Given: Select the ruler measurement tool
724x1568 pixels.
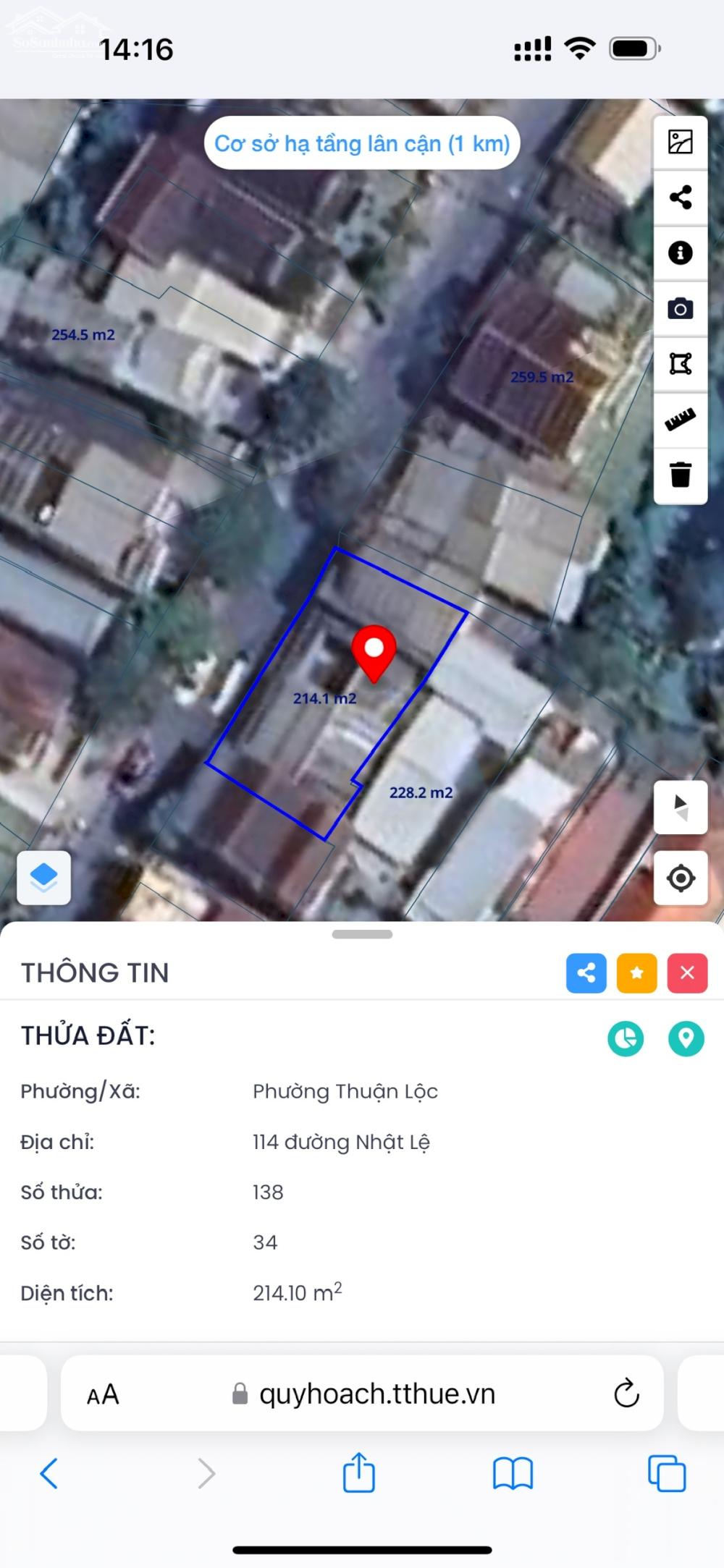Looking at the screenshot, I should [x=680, y=420].
